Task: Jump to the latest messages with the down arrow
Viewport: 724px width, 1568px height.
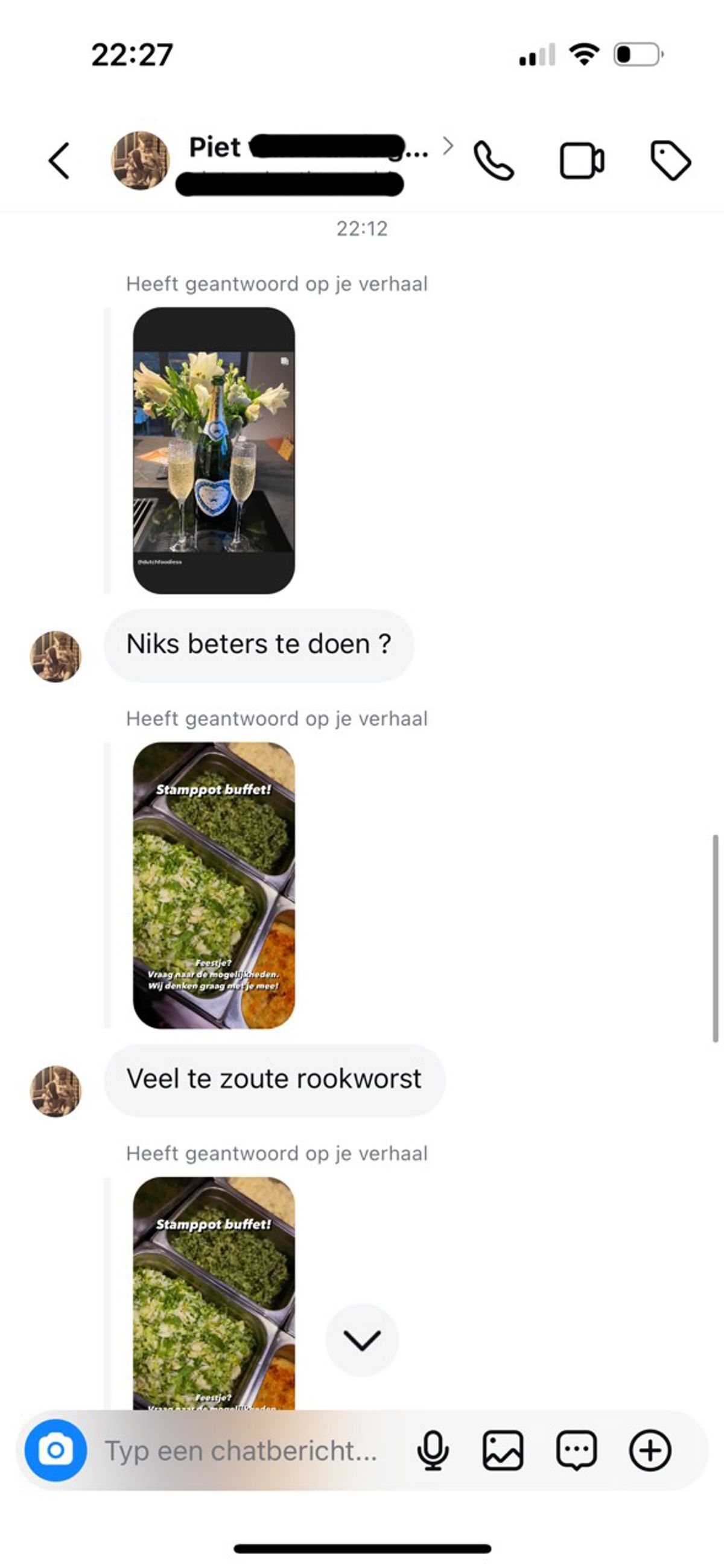Action: pyautogui.click(x=361, y=1340)
